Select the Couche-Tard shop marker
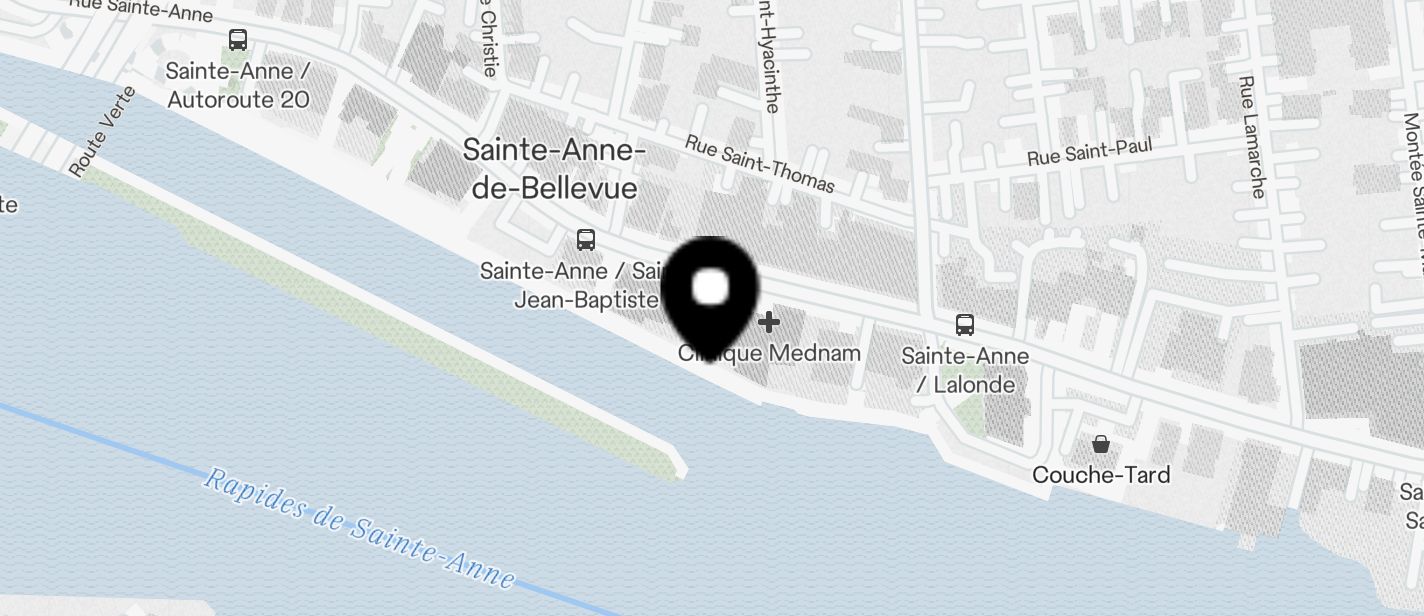Screen dimensions: 1424x616 pyautogui.click(x=1100, y=444)
